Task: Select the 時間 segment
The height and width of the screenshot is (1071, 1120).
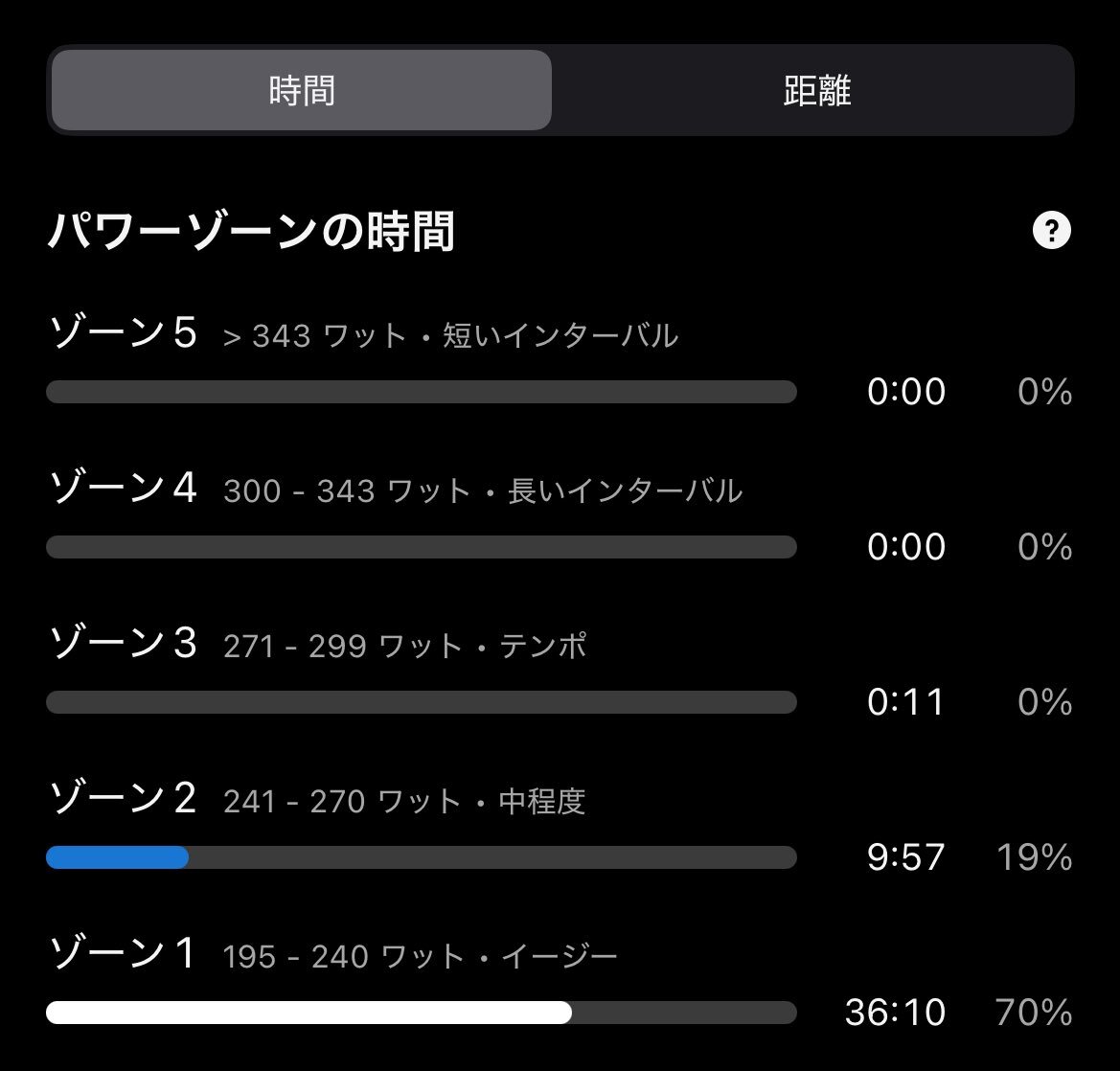Action: 302,91
